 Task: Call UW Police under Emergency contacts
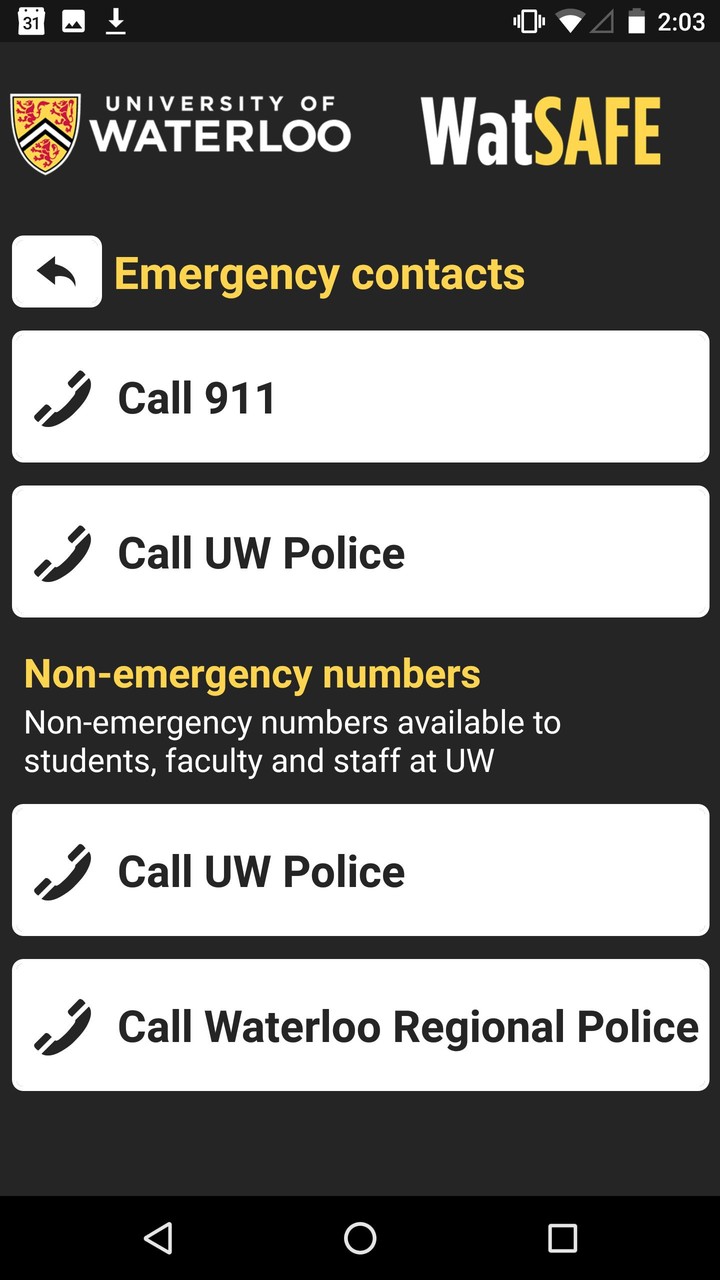click(x=360, y=552)
